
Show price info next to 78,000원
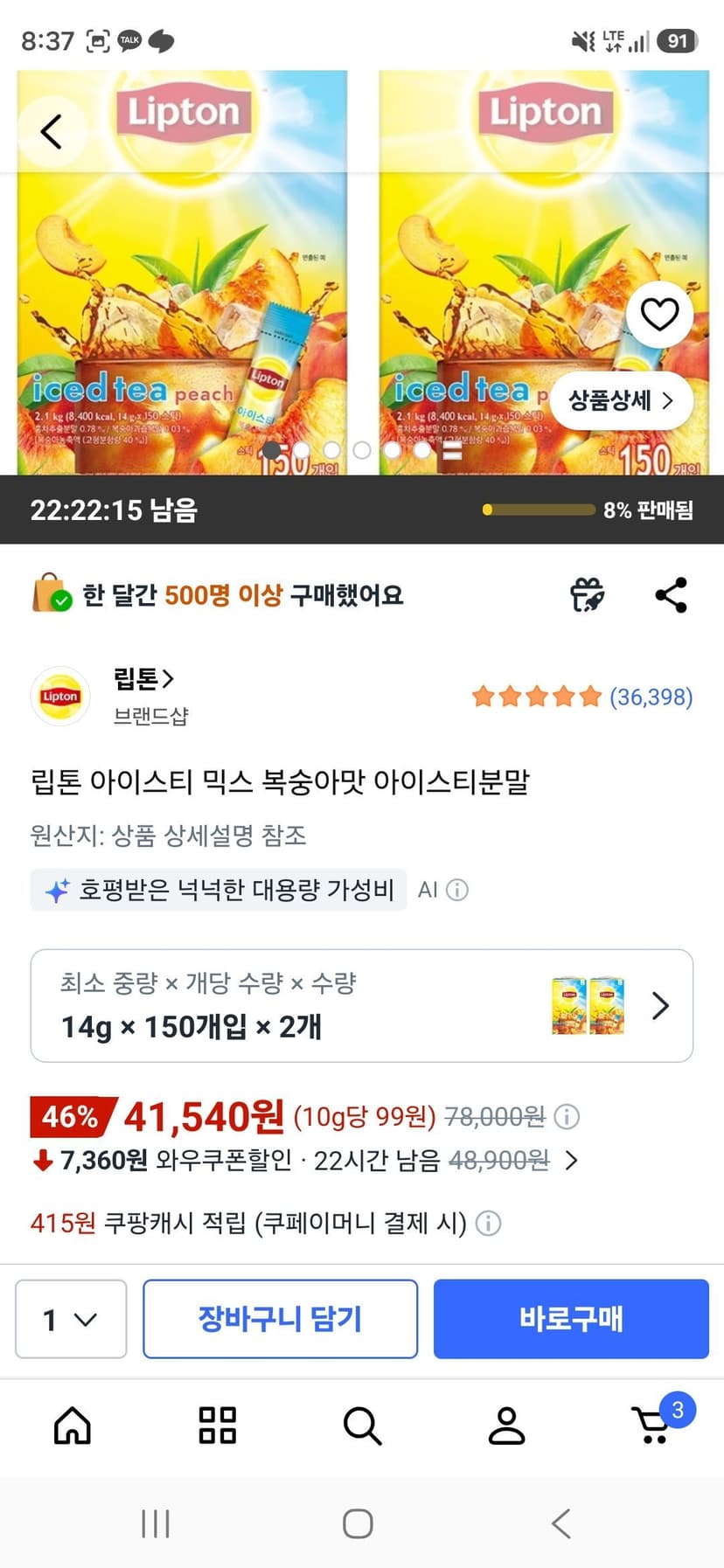(567, 1117)
